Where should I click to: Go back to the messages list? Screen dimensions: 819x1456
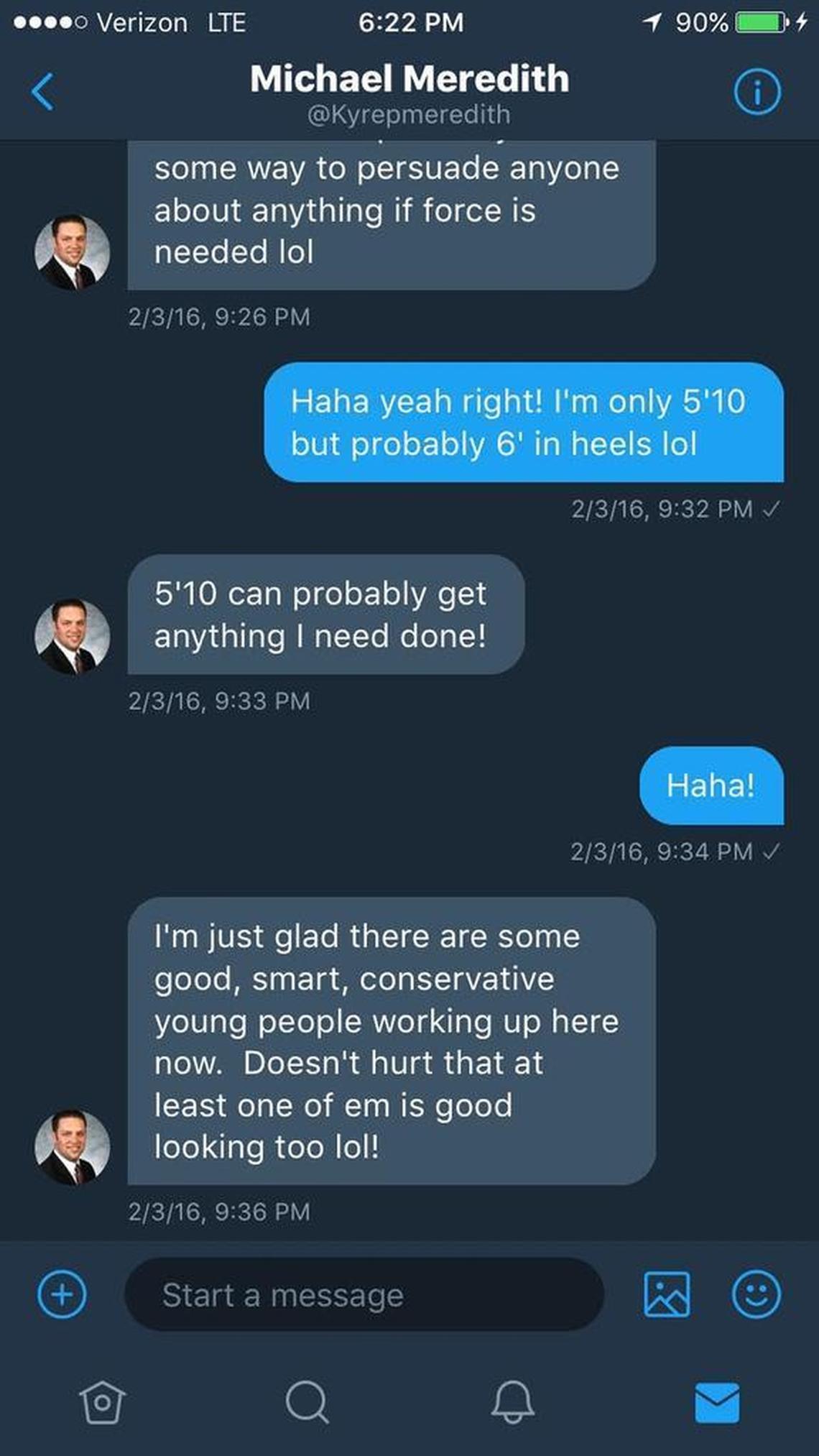click(43, 92)
